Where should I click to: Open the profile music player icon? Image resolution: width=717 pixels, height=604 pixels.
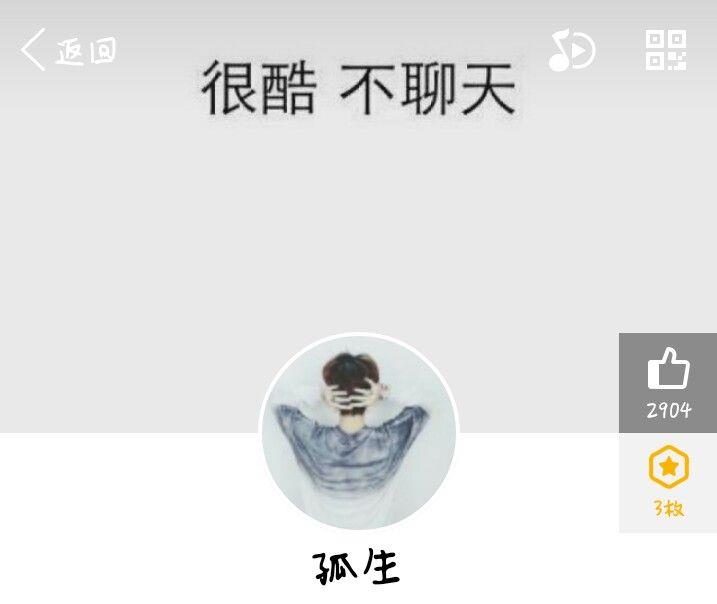[x=571, y=50]
